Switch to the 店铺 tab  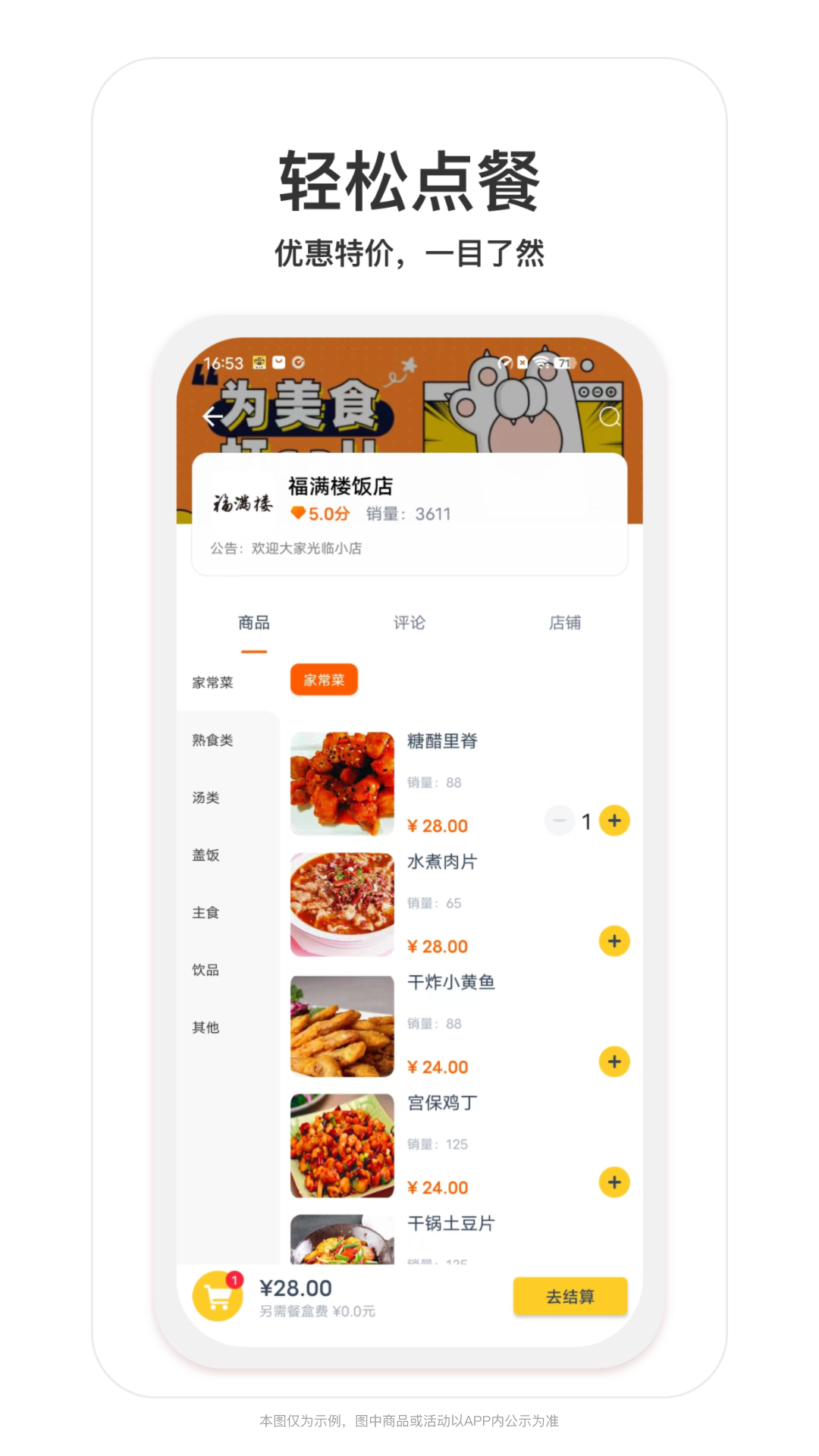click(x=565, y=623)
